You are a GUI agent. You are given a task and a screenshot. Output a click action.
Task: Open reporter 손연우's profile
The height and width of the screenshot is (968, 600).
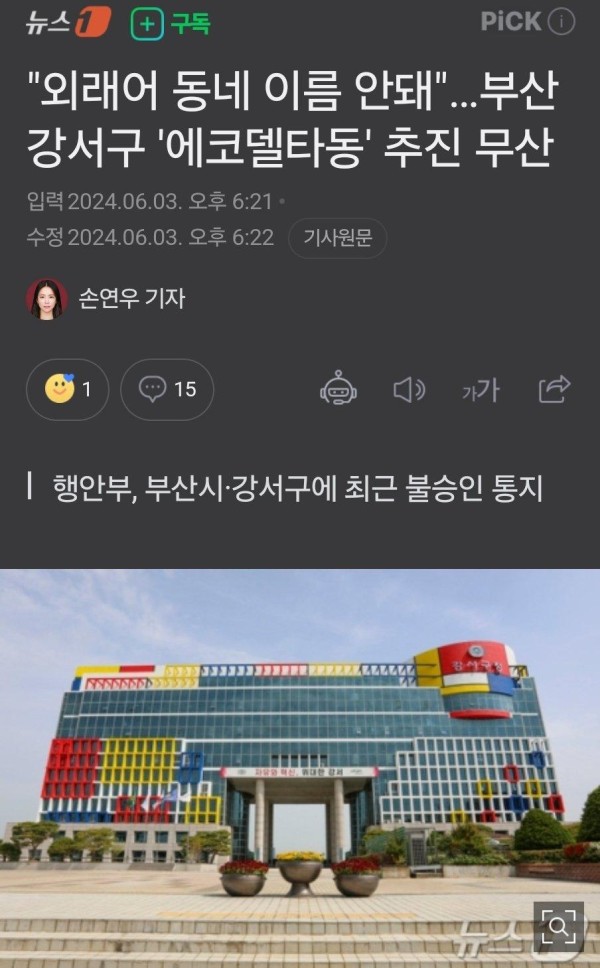pyautogui.click(x=107, y=298)
